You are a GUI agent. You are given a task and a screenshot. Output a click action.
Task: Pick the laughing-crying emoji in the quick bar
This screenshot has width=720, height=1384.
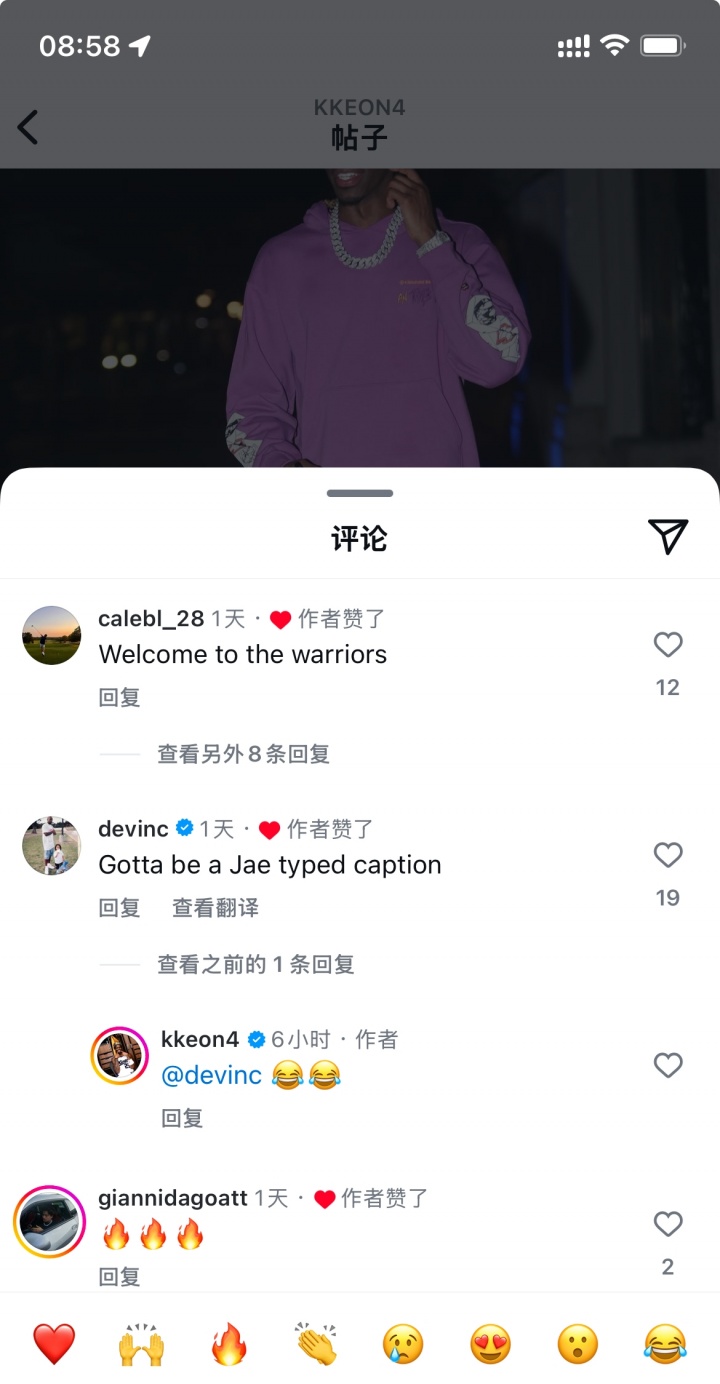click(x=665, y=1343)
